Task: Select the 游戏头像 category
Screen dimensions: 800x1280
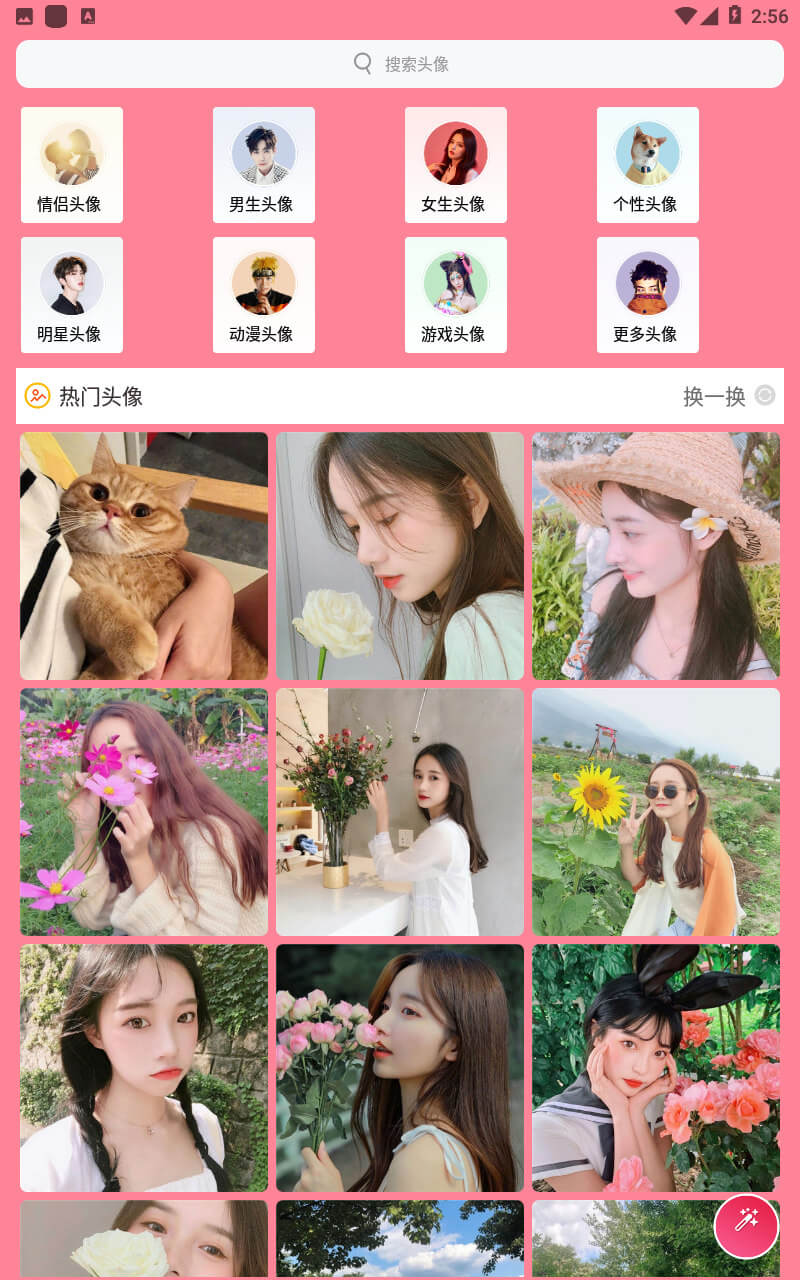Action: (456, 295)
